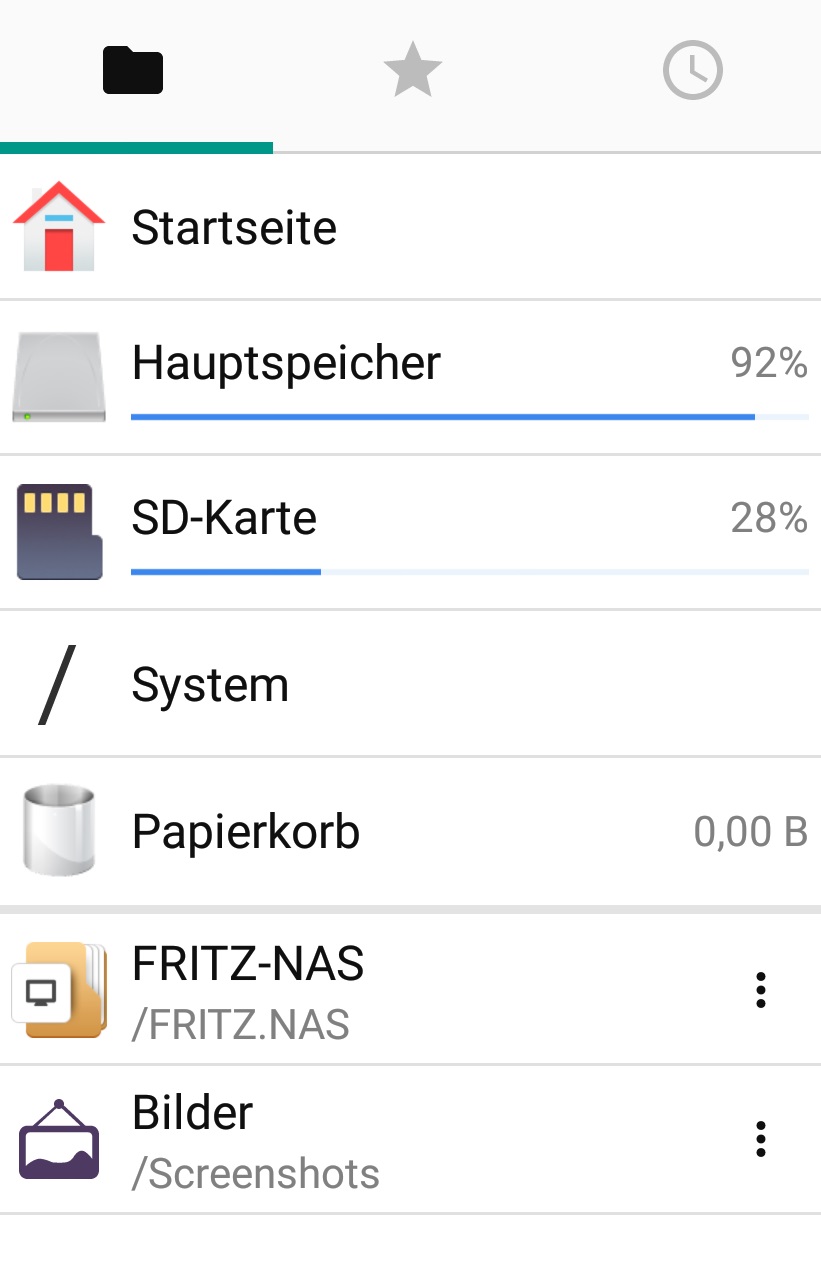Switch to the favorites star tab
The image size is (821, 1283).
(x=411, y=72)
